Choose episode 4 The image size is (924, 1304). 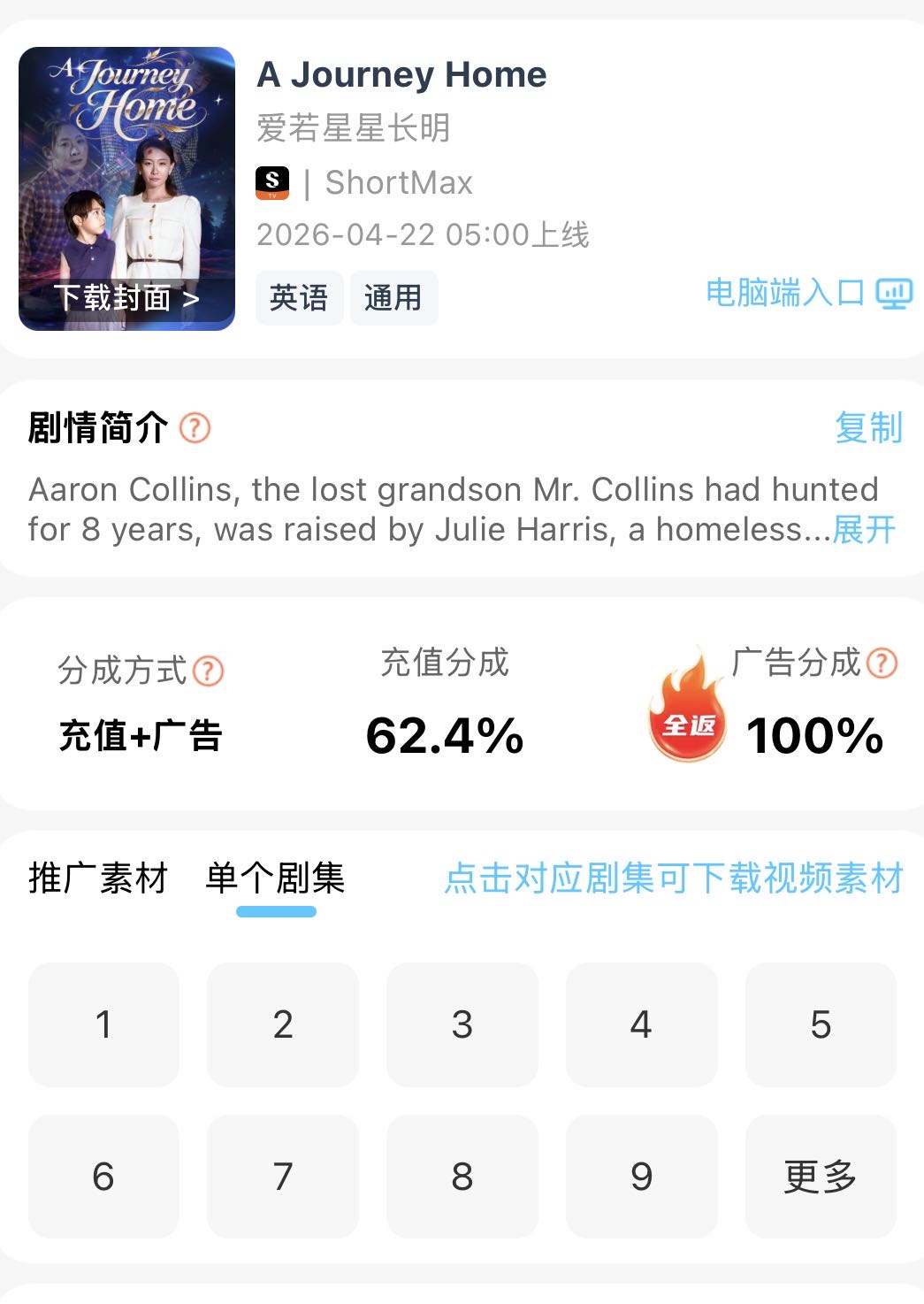pos(641,1024)
